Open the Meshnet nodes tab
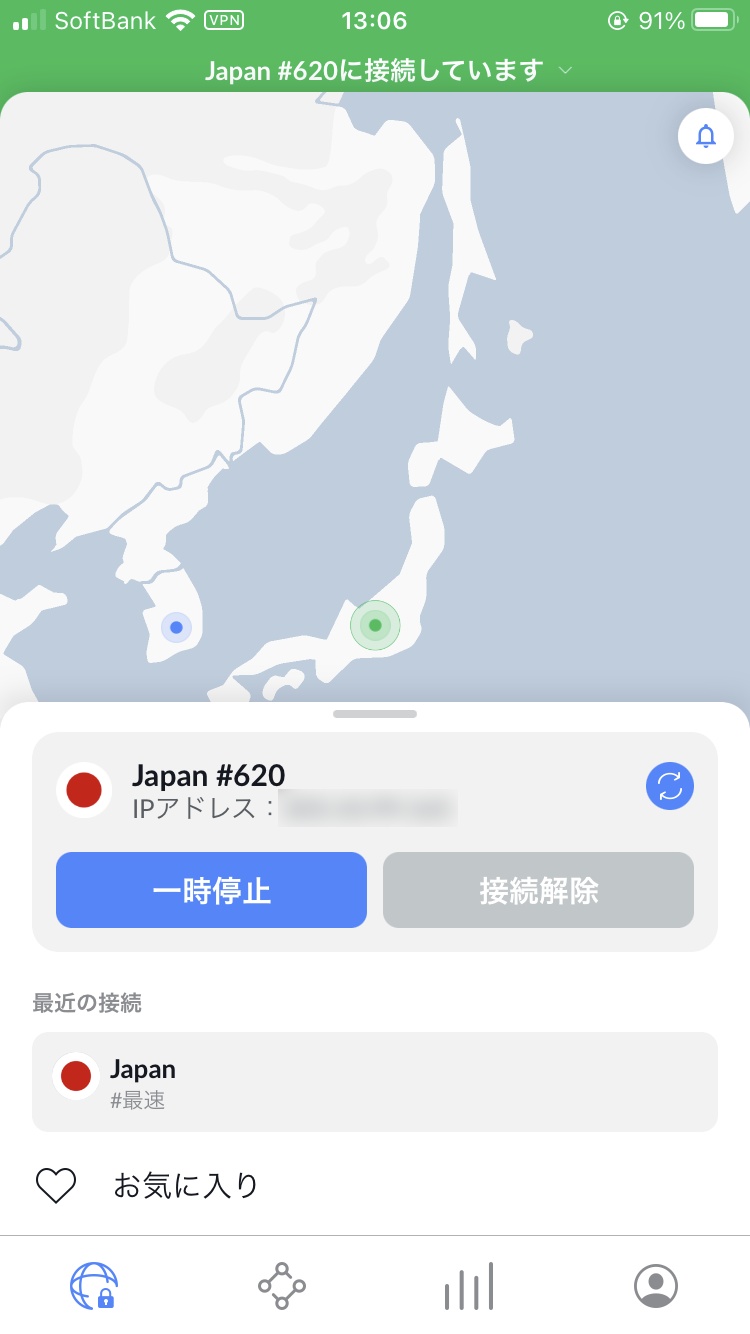Screen dimensions: 750x1334 (281, 1285)
